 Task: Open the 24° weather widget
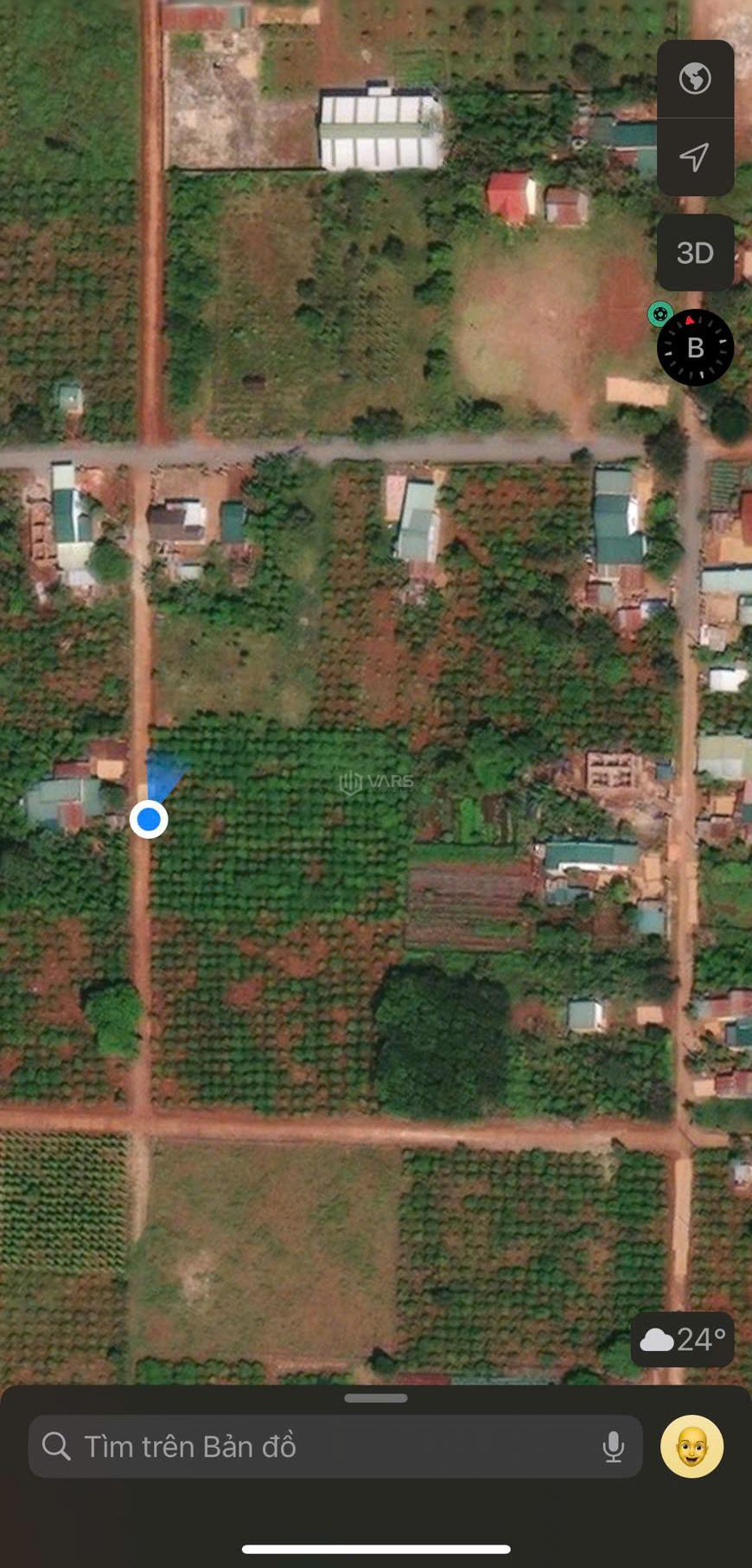click(682, 1340)
